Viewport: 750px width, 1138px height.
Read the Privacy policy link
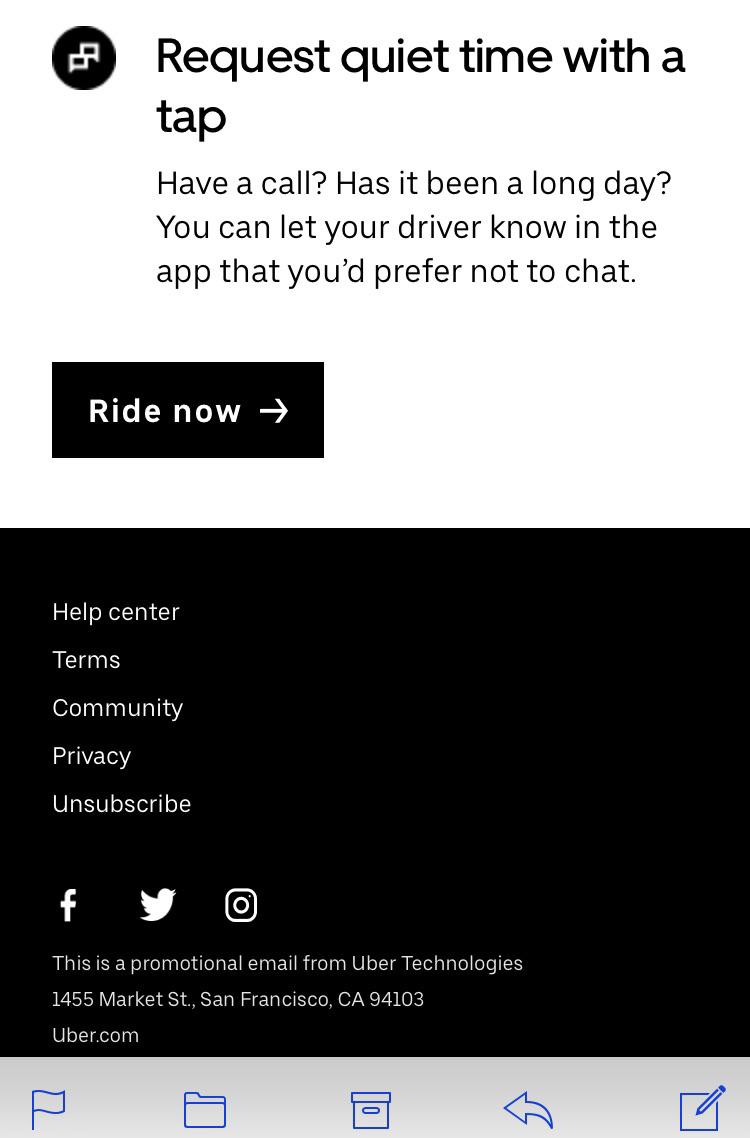tap(91, 756)
